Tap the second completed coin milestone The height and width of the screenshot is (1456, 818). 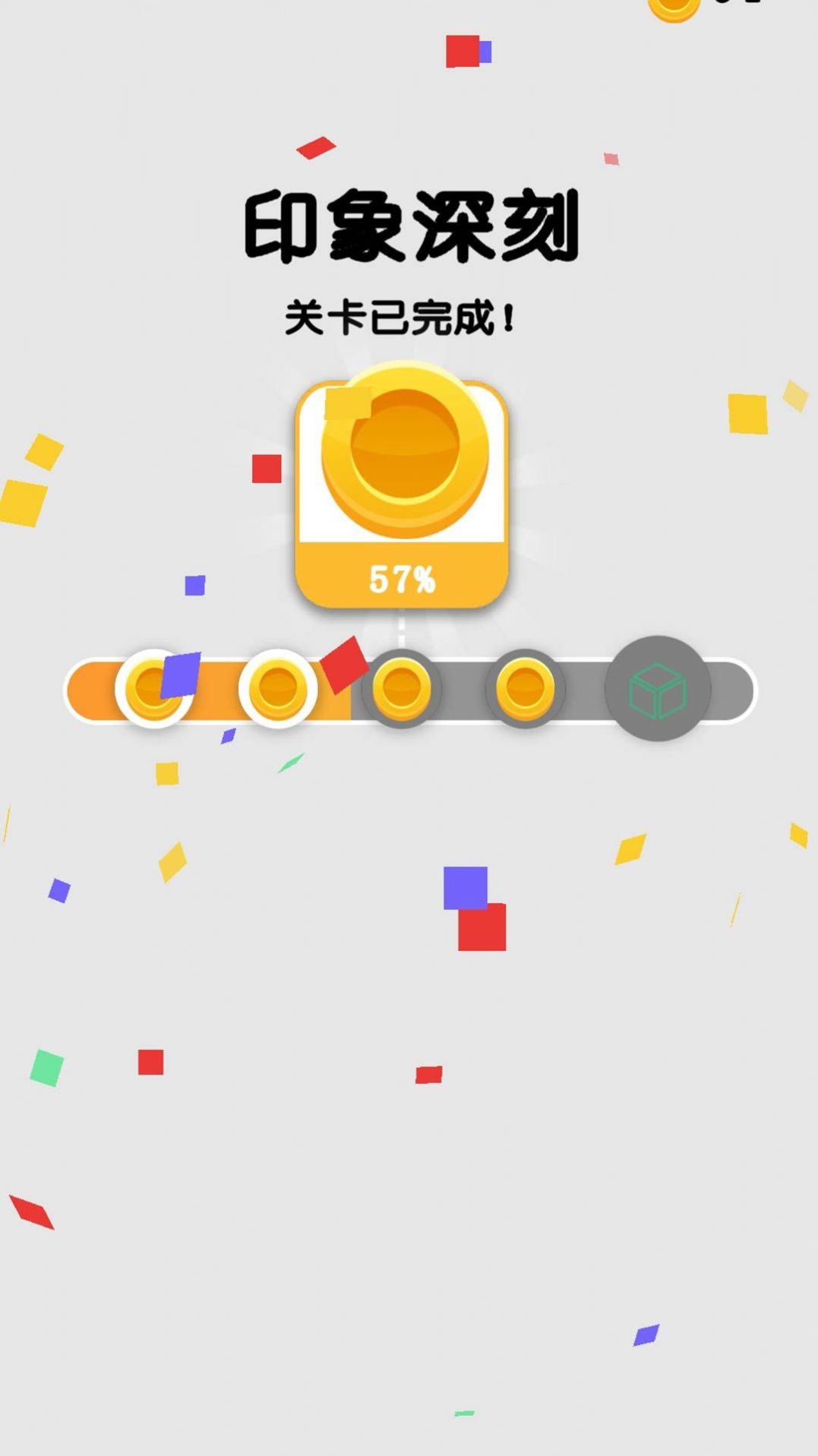(x=279, y=689)
